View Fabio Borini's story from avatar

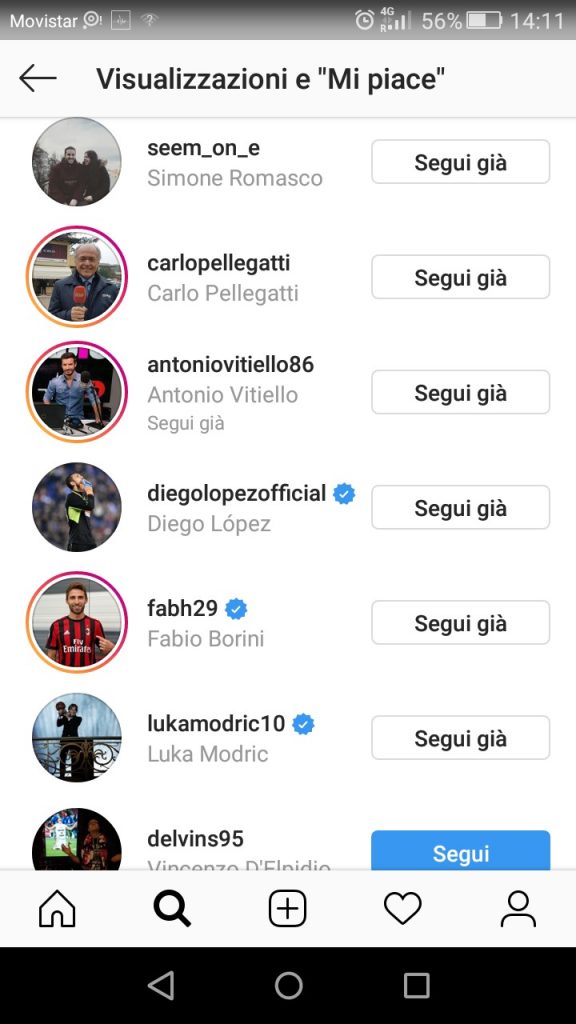tap(77, 622)
